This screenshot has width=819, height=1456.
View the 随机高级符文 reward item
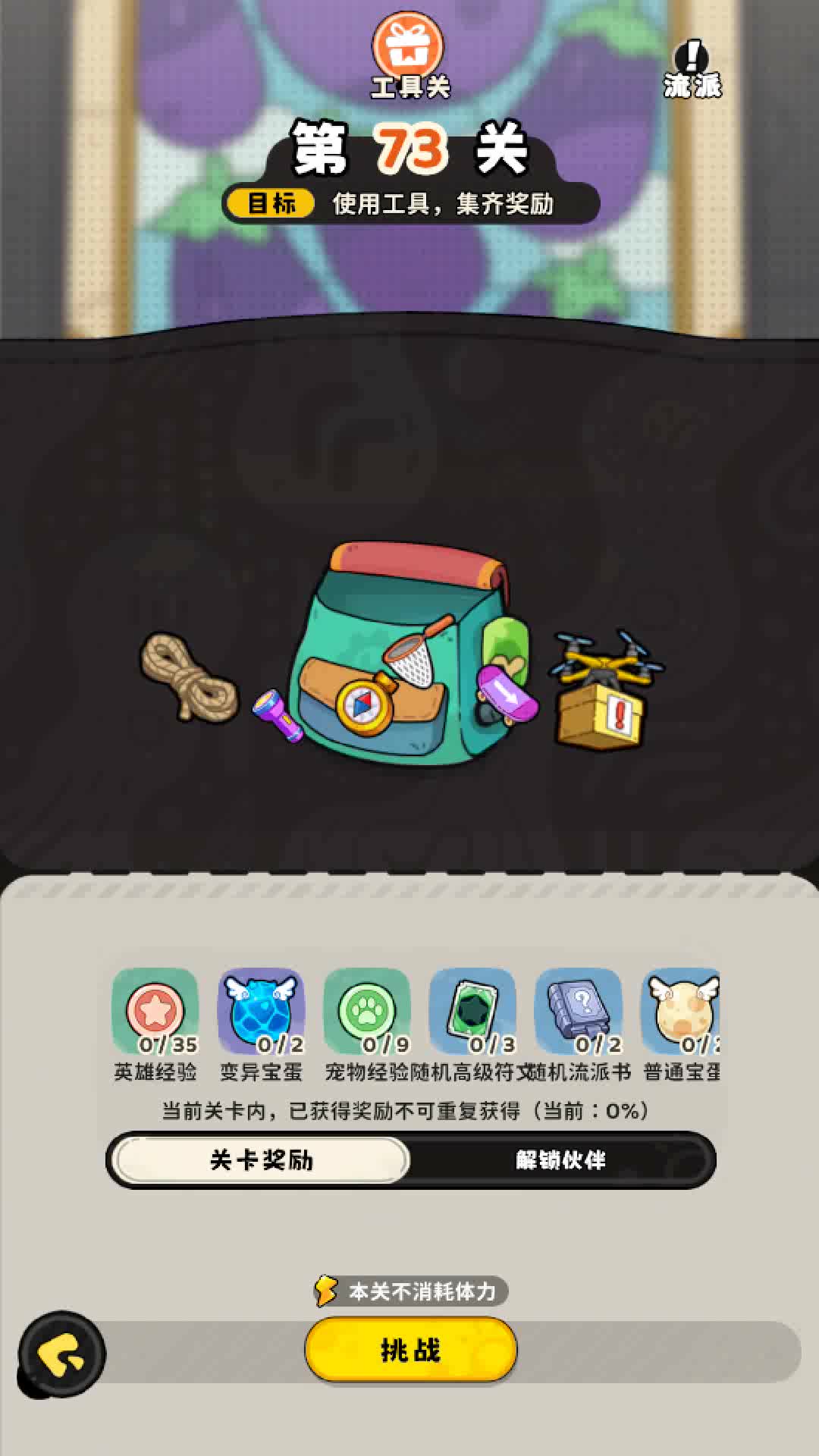472,1012
